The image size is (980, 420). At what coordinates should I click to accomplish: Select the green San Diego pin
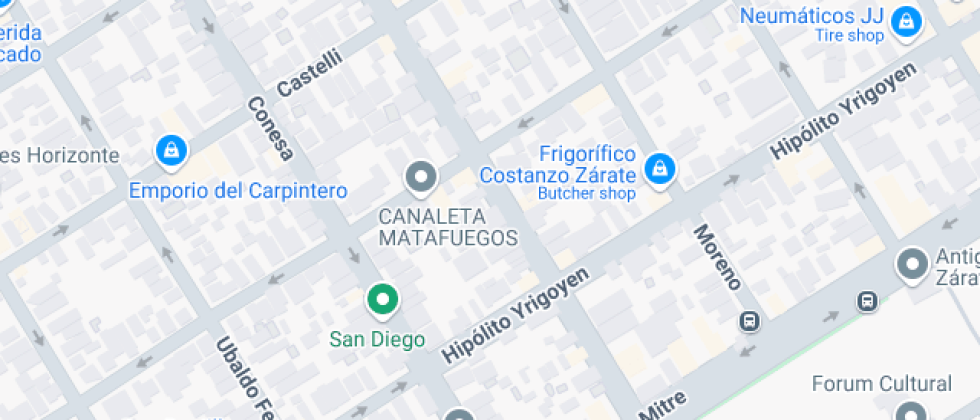382,301
